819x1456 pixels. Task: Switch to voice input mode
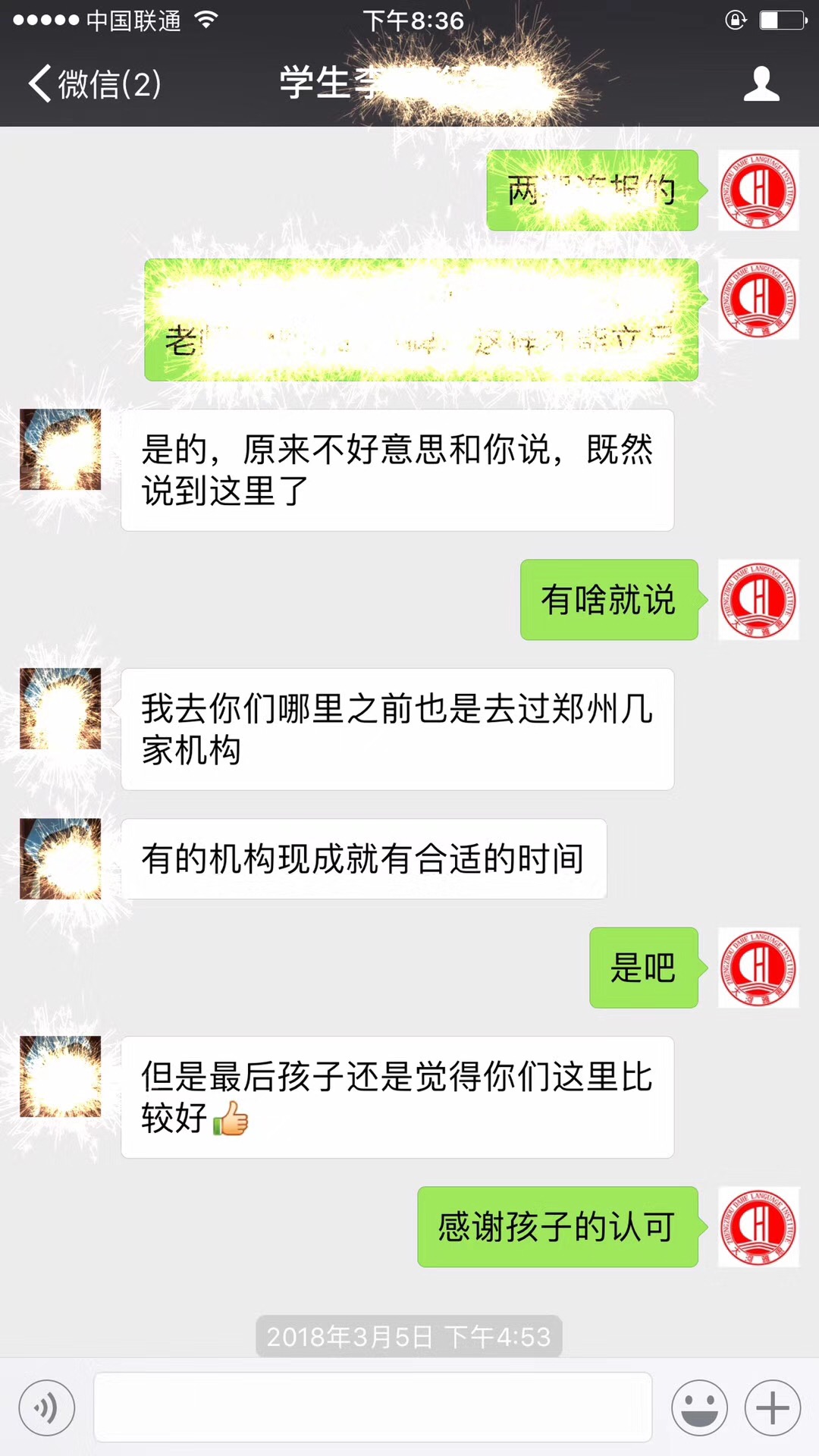coord(47,1408)
